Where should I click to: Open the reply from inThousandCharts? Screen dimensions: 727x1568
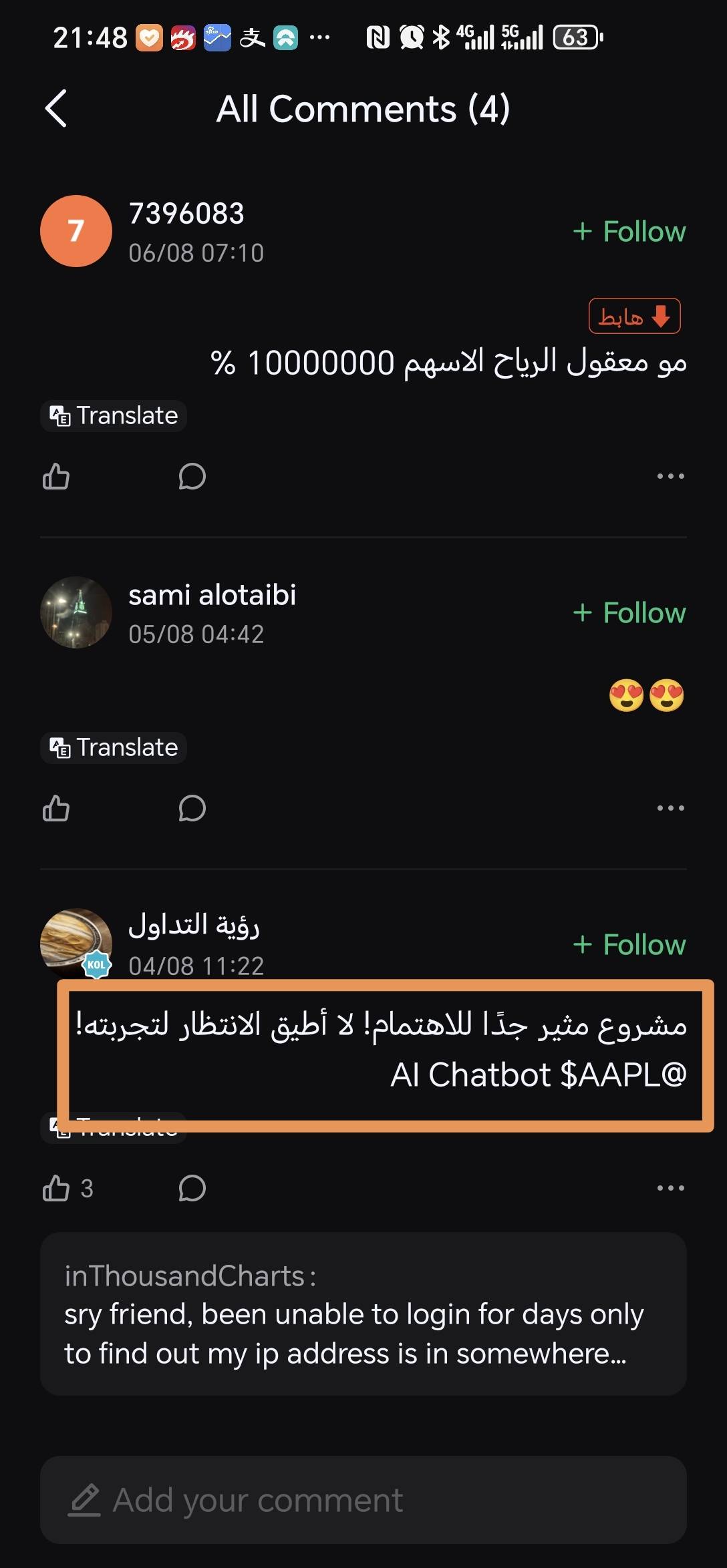[363, 1314]
